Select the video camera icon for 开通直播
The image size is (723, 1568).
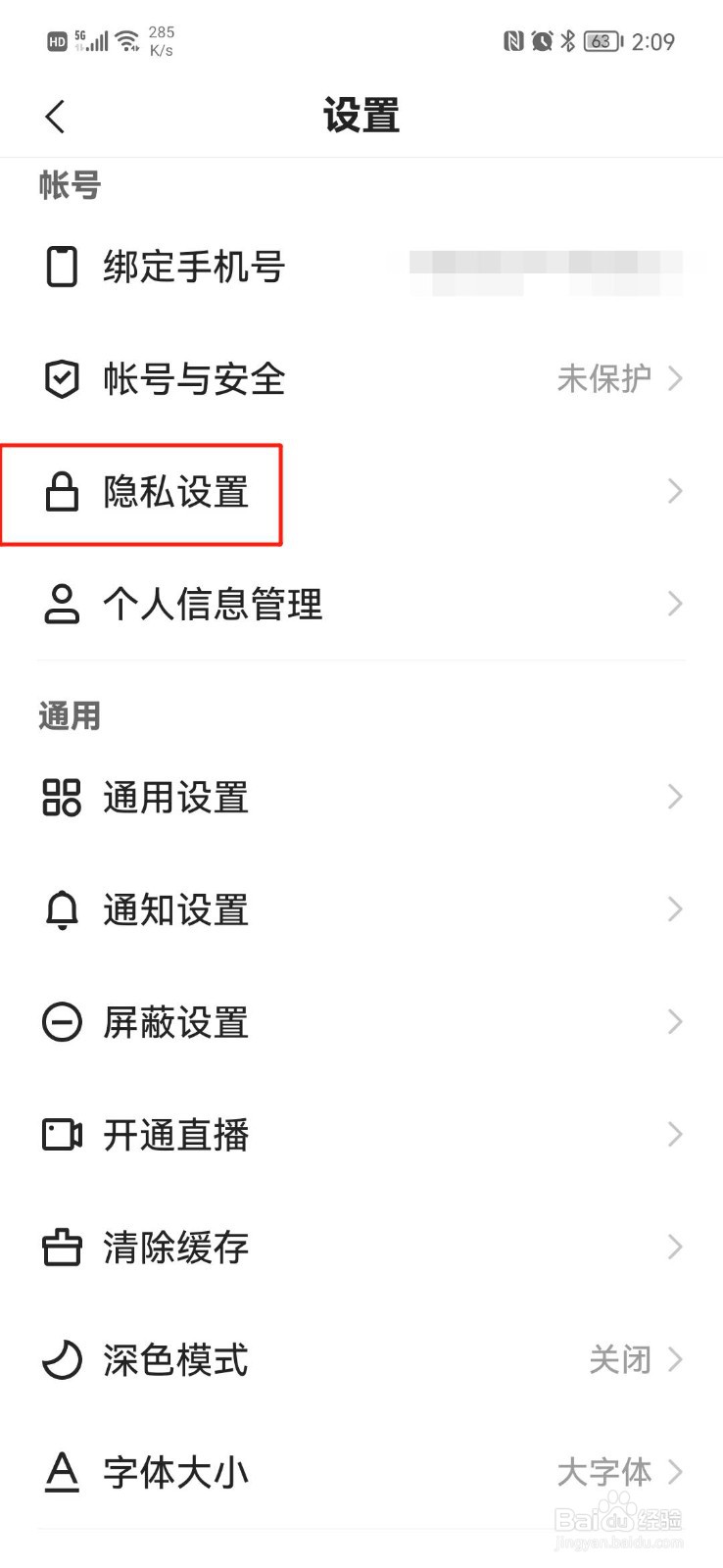(62, 1135)
